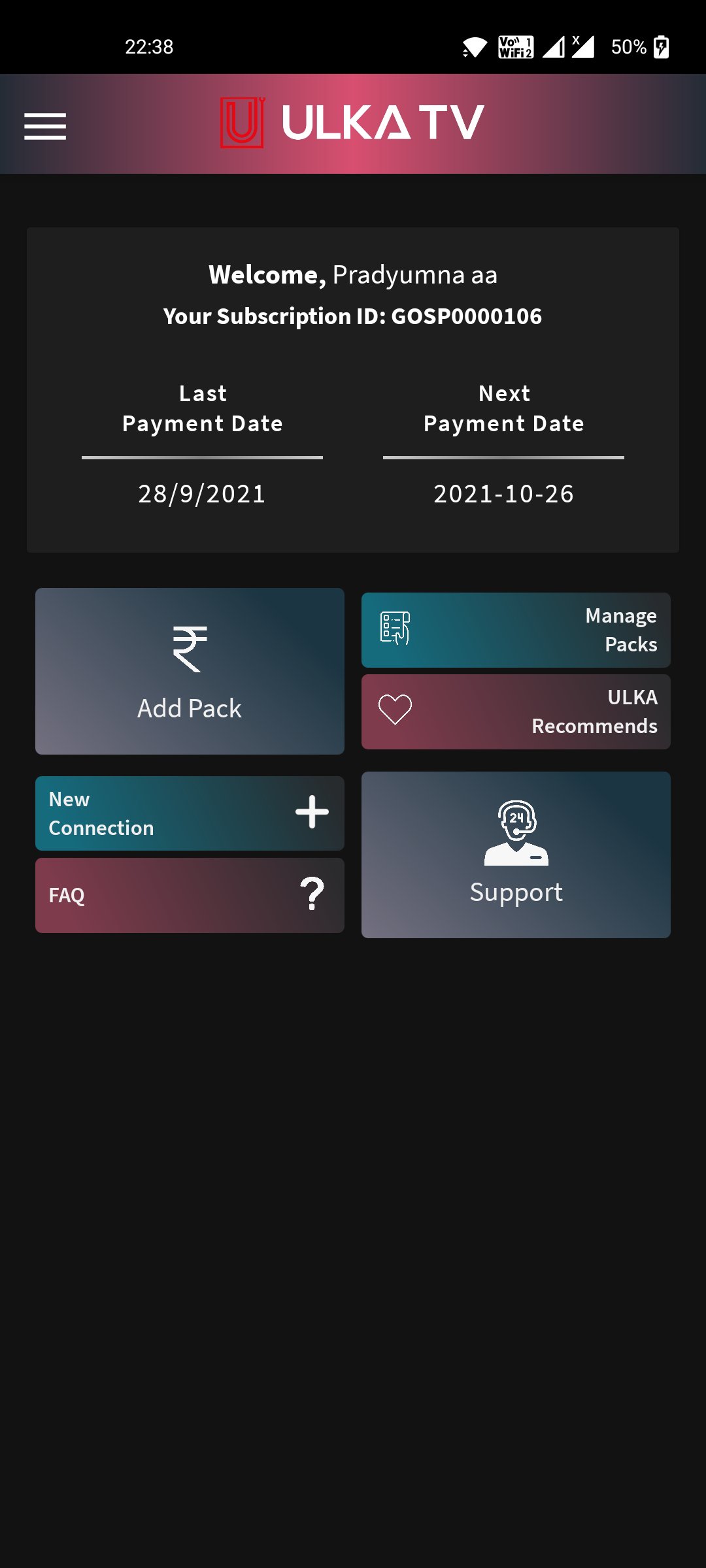Open Manage Packs
This screenshot has width=706, height=1568.
[x=516, y=630]
